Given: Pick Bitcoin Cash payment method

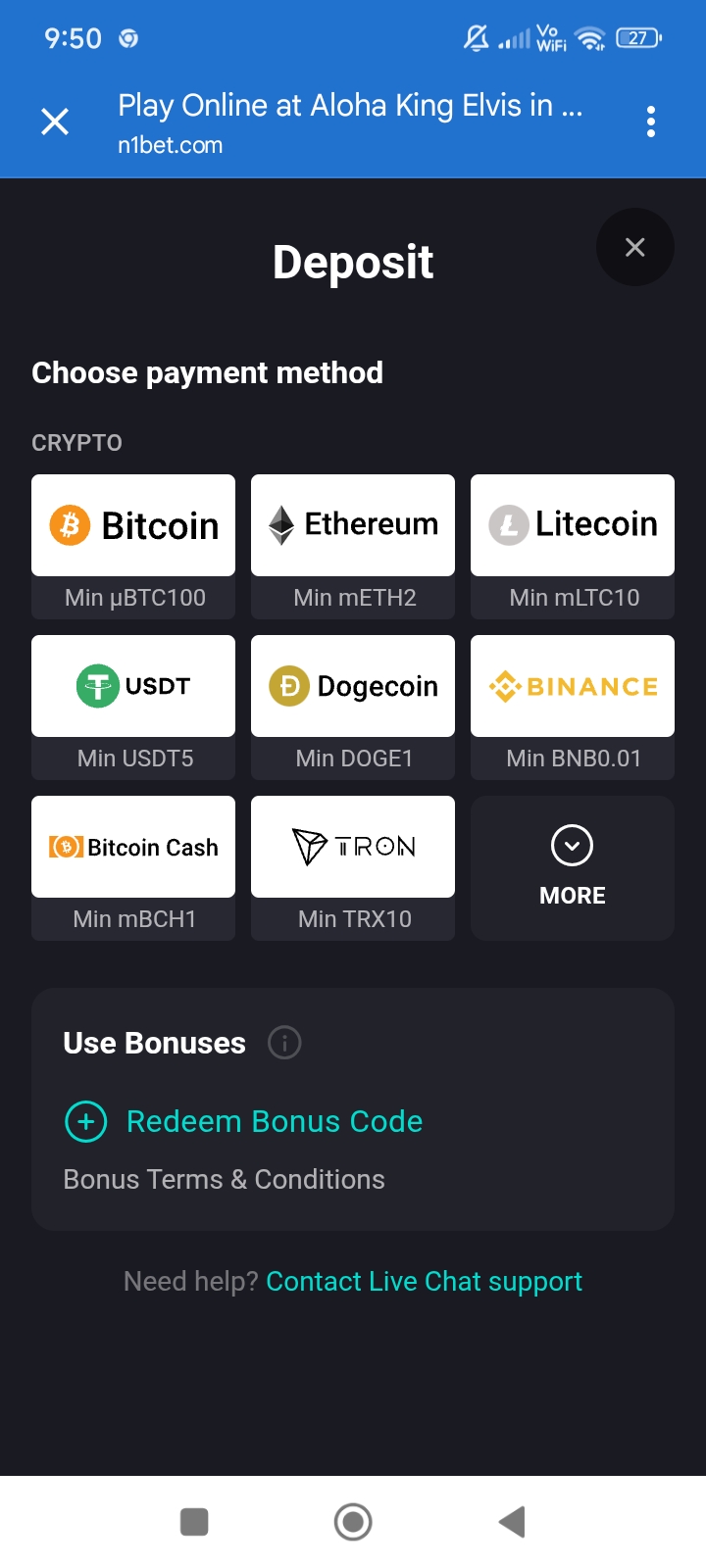Looking at the screenshot, I should pos(133,847).
